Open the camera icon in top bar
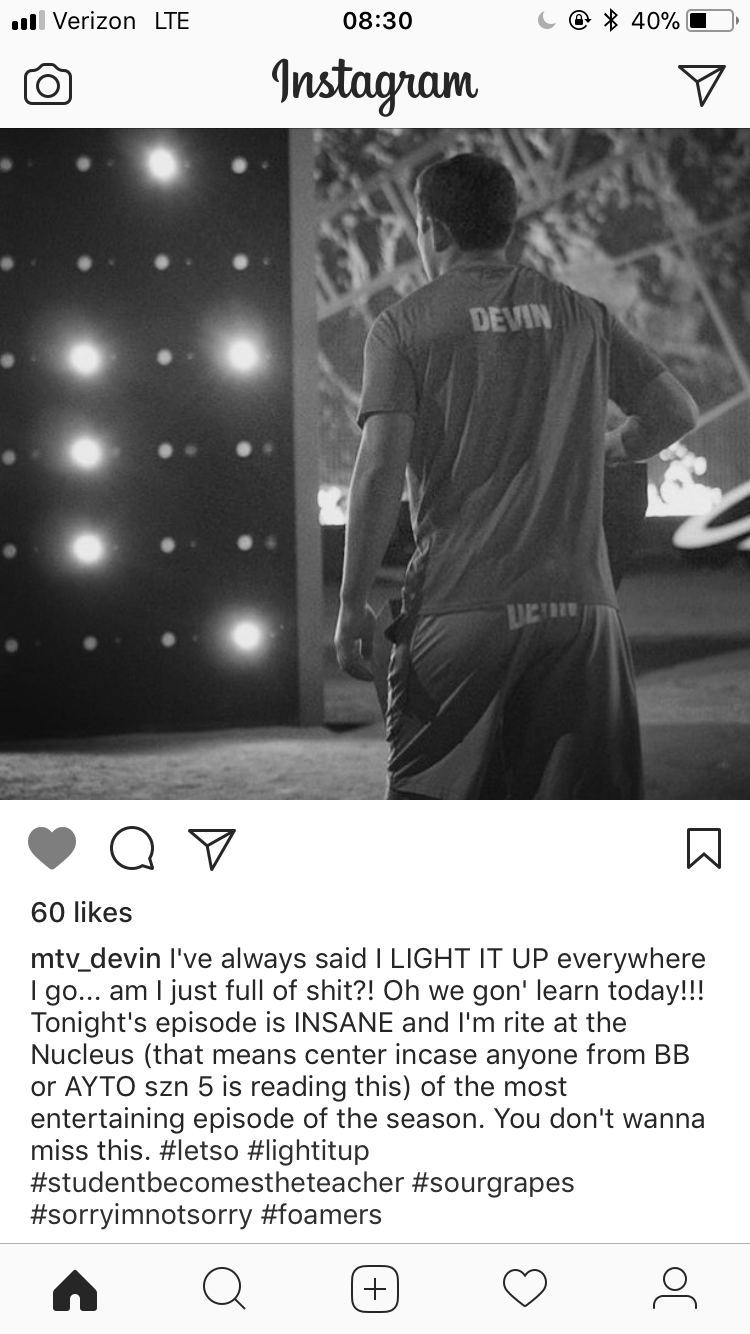750x1334 pixels. [48, 85]
